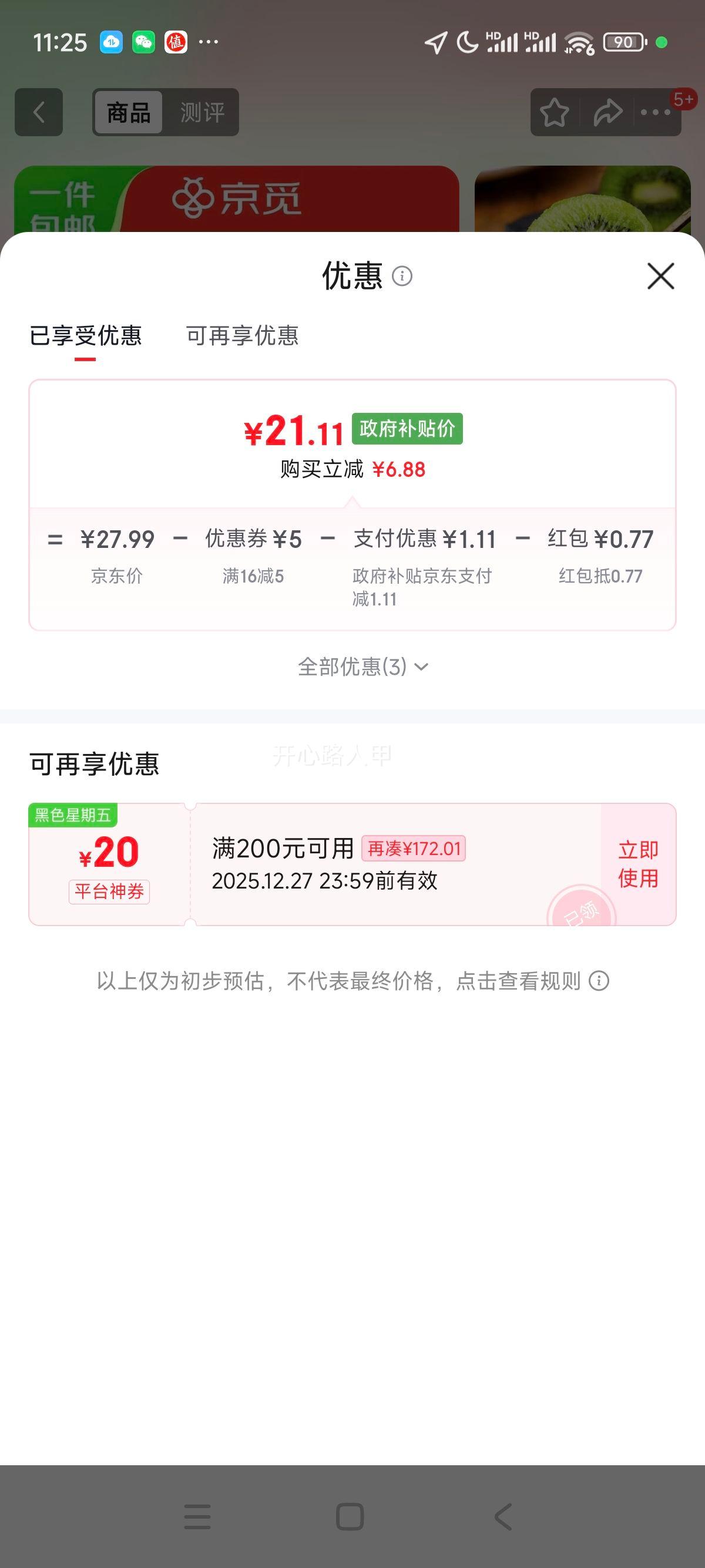The width and height of the screenshot is (705, 1568).
Task: Switch to the 测评 tab
Action: pos(201,112)
